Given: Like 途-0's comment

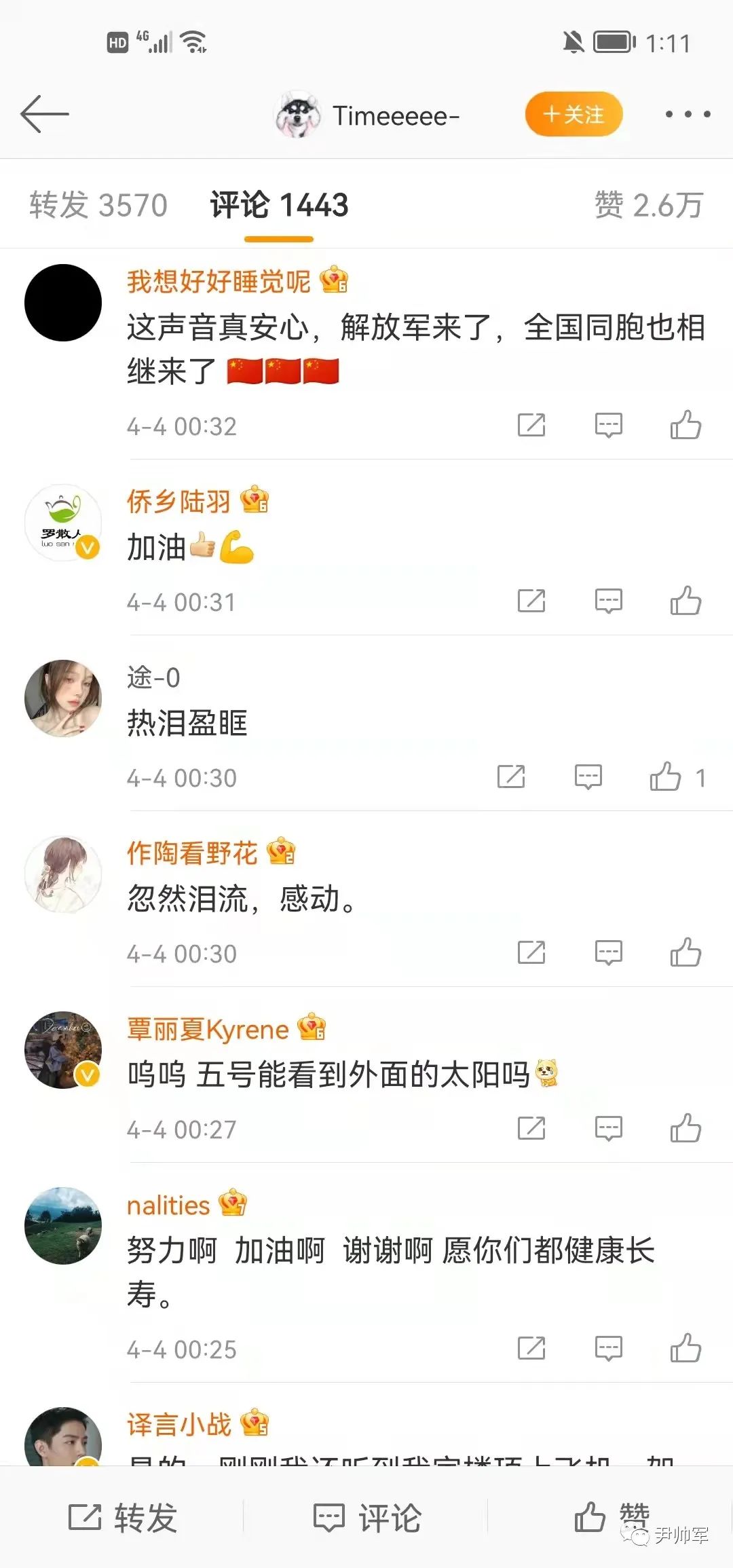Looking at the screenshot, I should 666,777.
